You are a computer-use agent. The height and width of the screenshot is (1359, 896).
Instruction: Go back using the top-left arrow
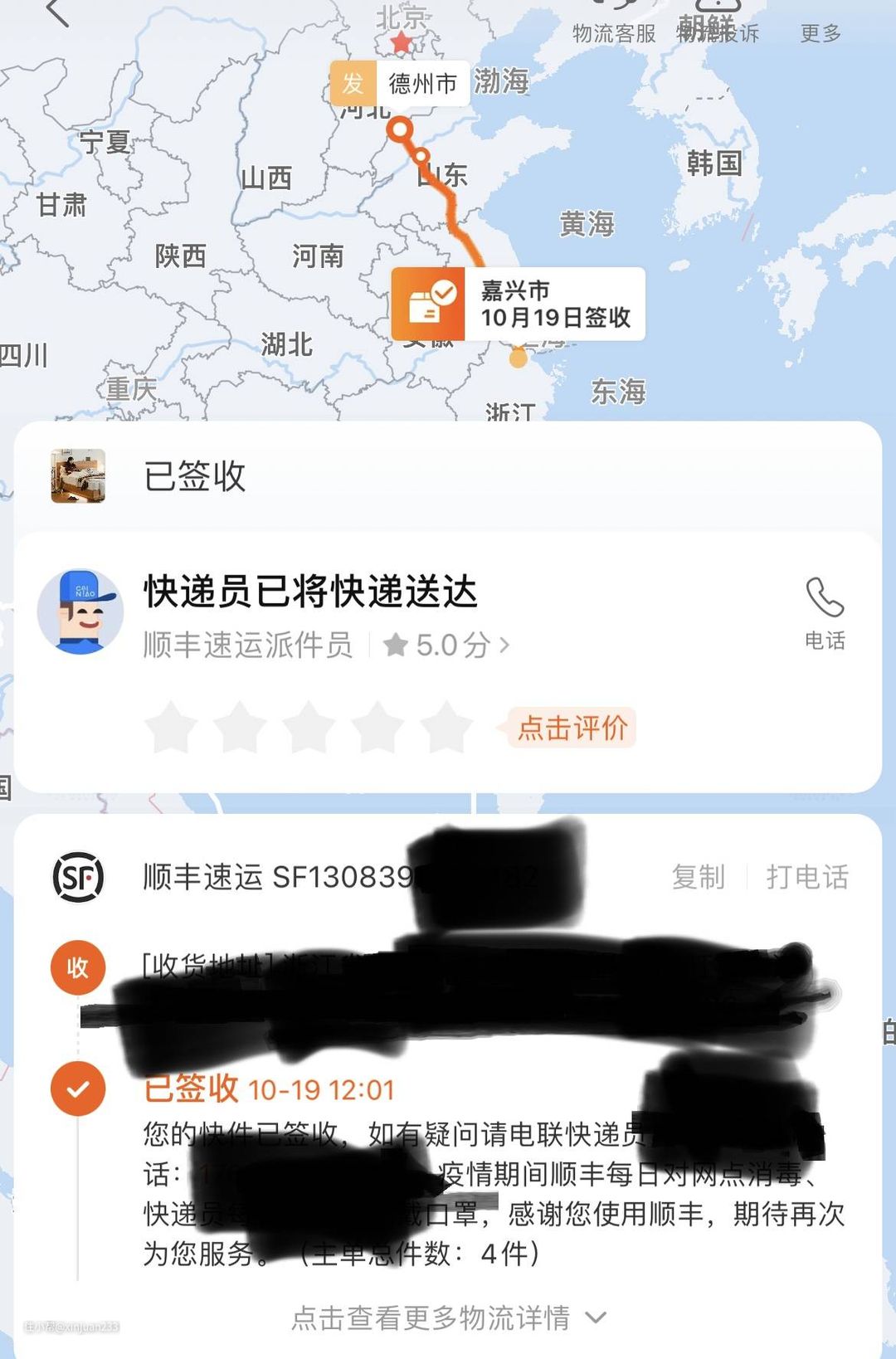(x=56, y=12)
